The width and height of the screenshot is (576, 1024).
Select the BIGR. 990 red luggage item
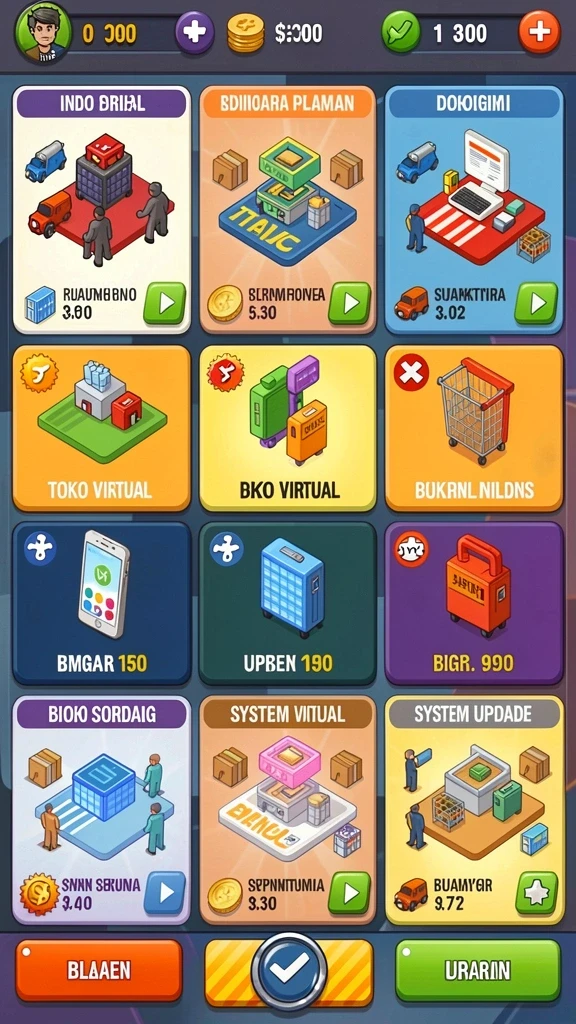coord(474,603)
